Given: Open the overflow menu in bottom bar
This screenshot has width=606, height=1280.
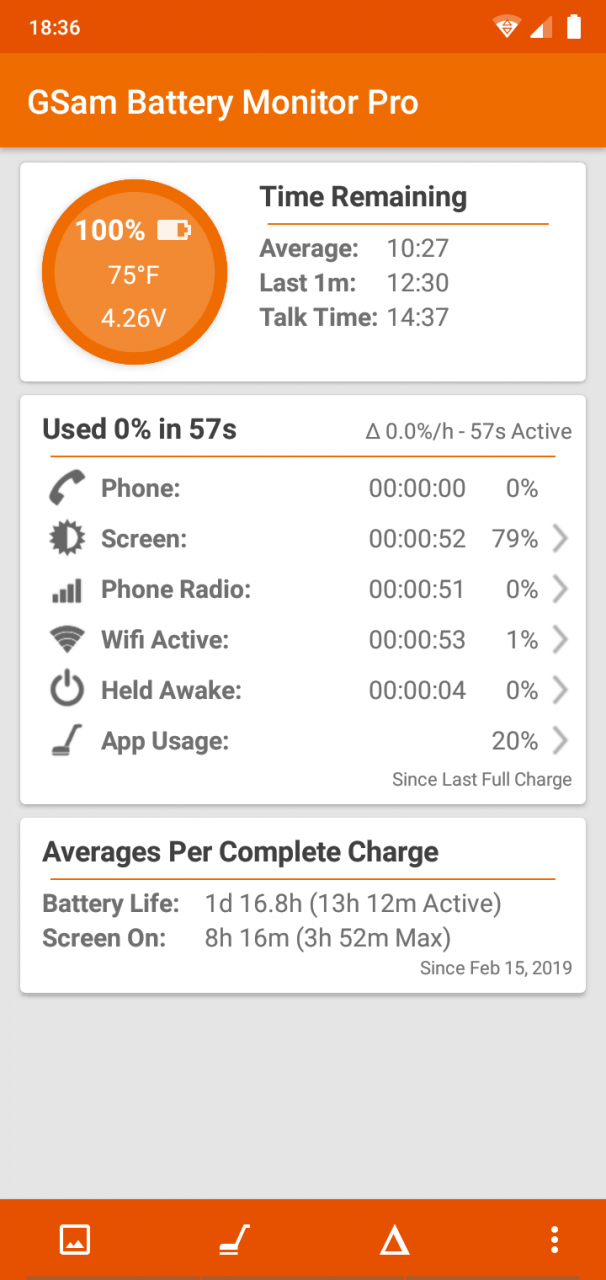Looking at the screenshot, I should (554, 1240).
